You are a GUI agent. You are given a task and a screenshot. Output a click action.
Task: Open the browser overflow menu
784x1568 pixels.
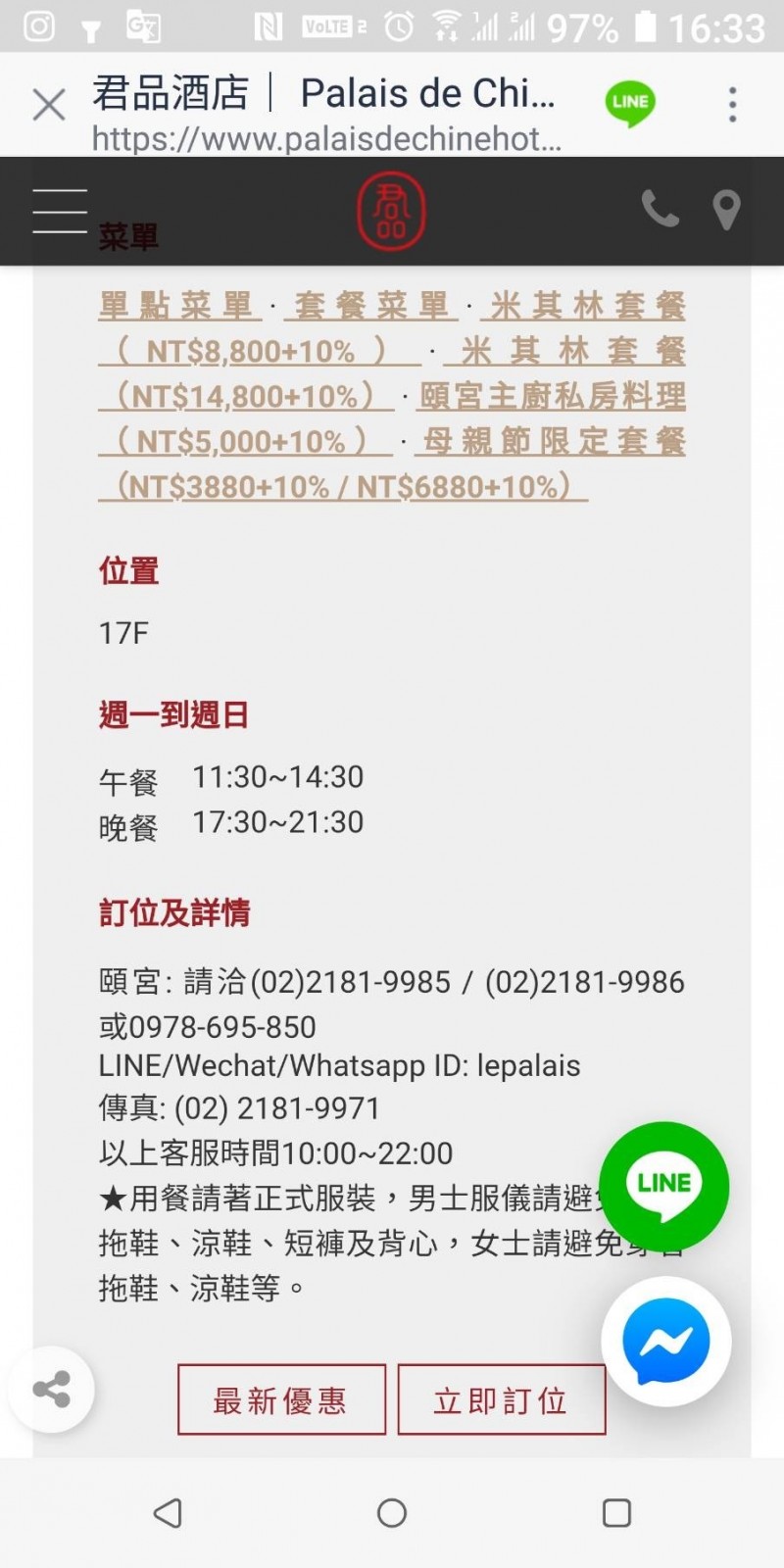tap(732, 104)
